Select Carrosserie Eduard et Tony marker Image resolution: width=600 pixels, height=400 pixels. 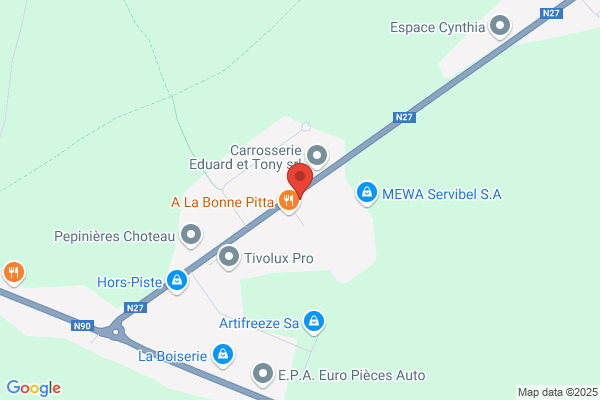(317, 155)
